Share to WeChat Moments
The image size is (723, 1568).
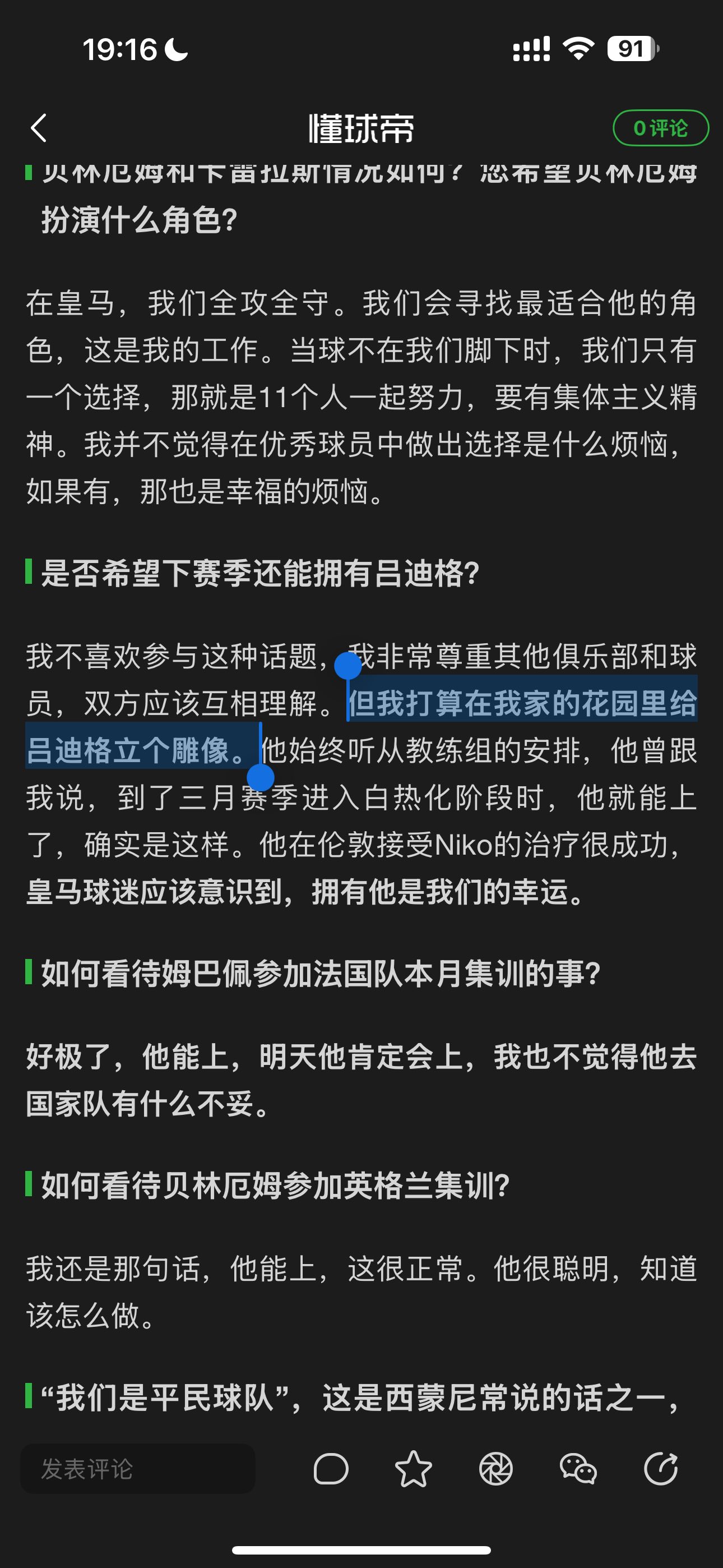496,1469
